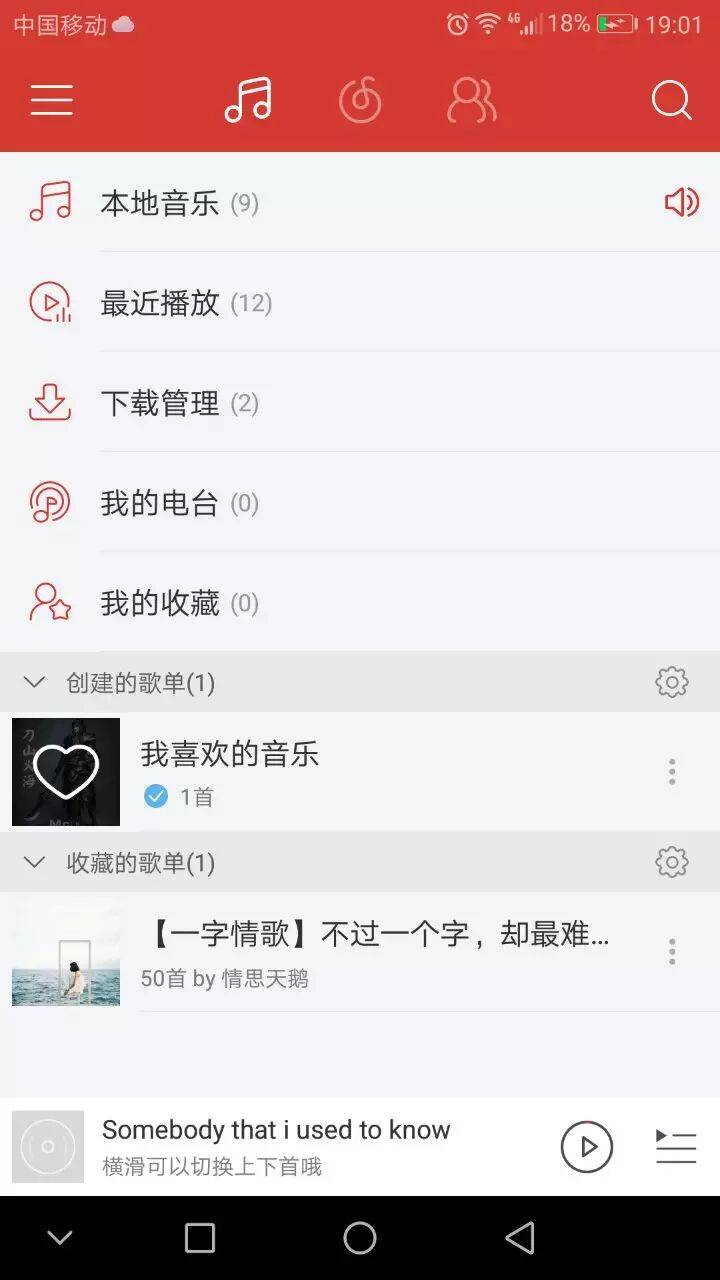Switch to the Discover music tab
The height and width of the screenshot is (1280, 720).
point(360,100)
